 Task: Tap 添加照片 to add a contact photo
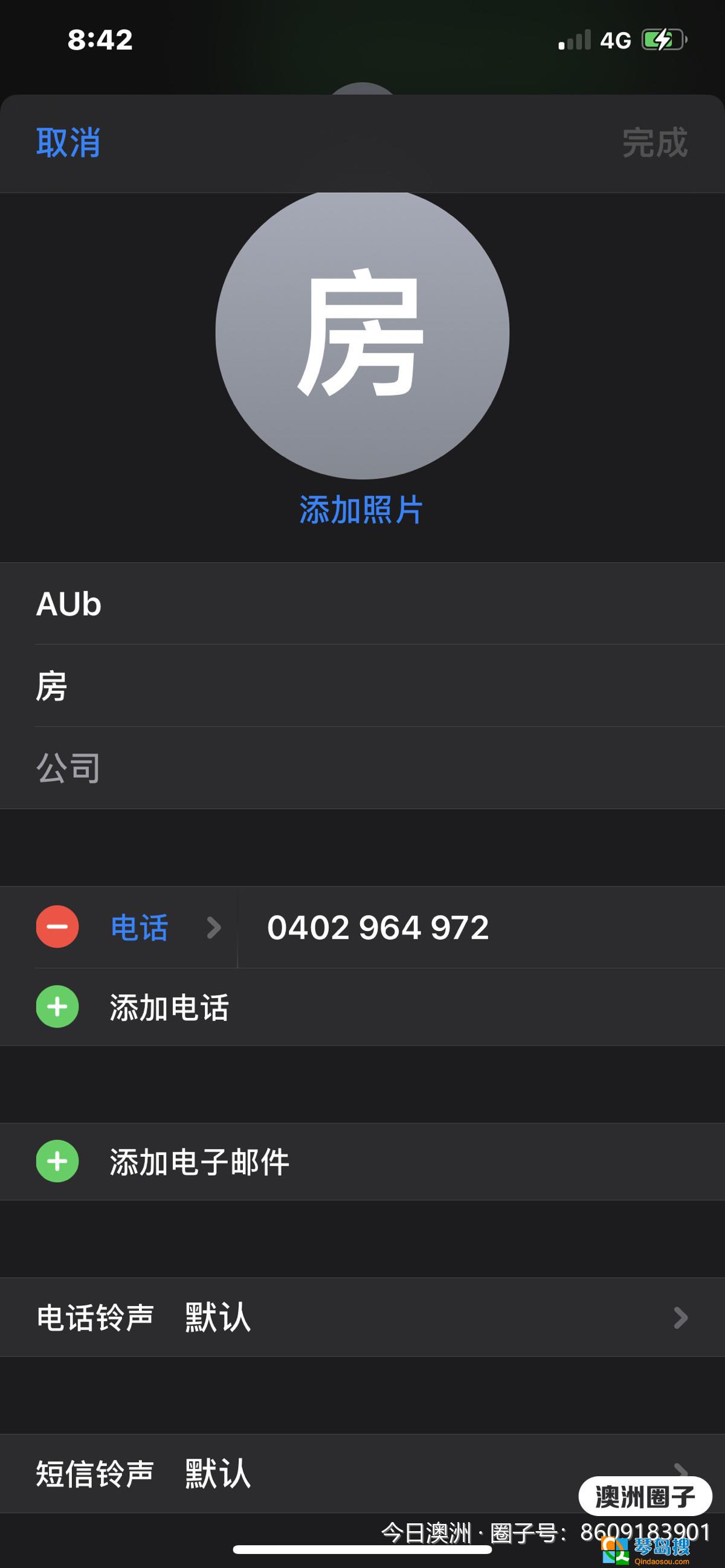click(361, 510)
